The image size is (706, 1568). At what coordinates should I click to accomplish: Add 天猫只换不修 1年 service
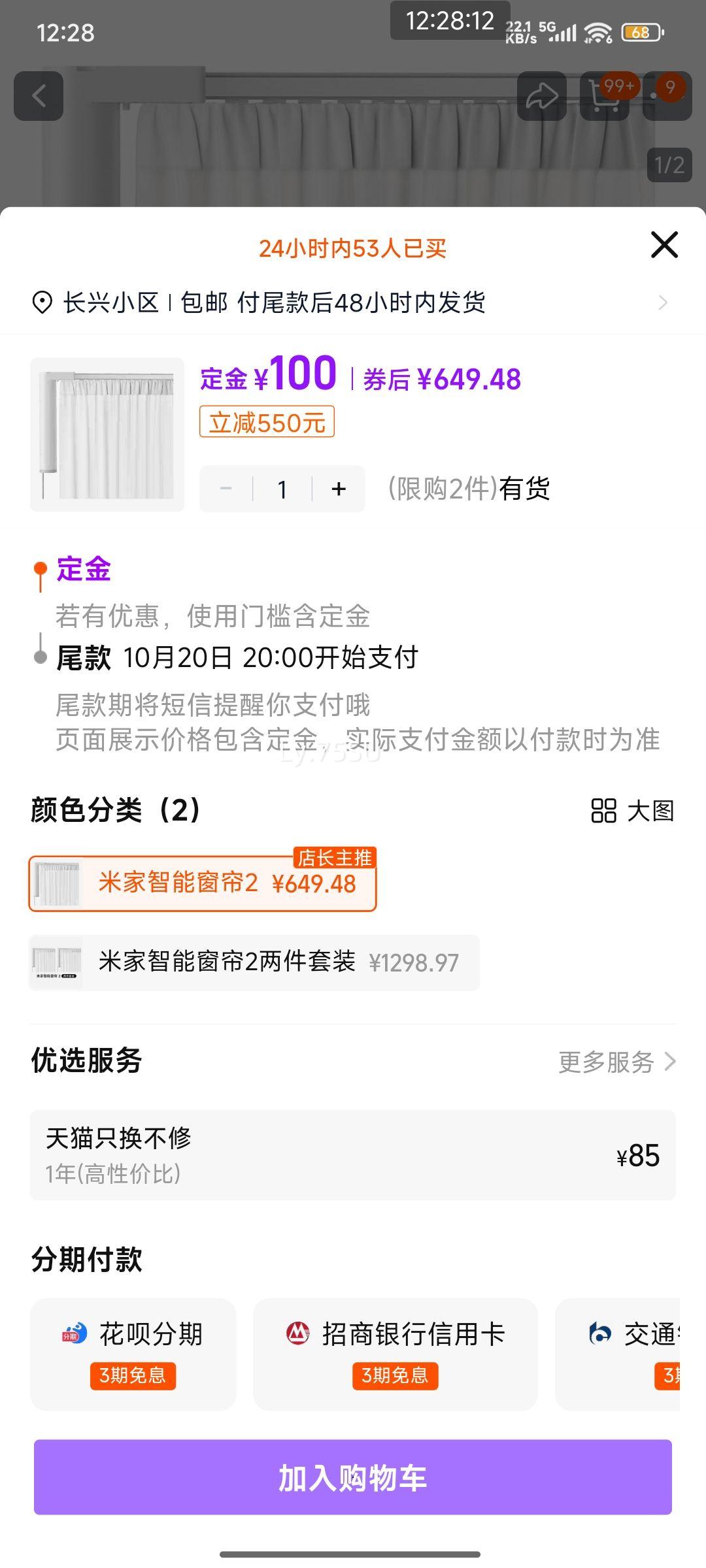pyautogui.click(x=353, y=1155)
